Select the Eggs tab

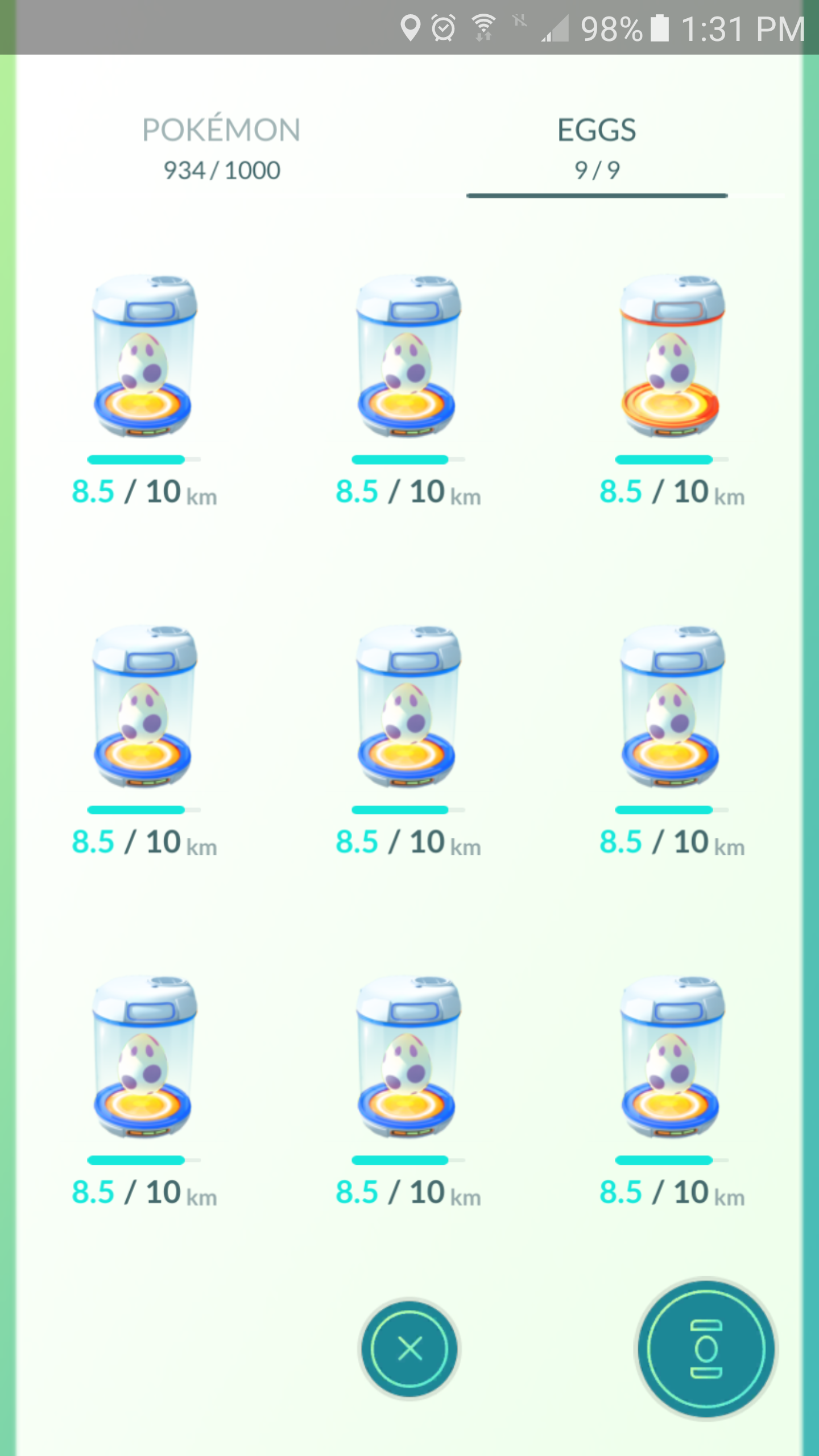click(x=597, y=148)
